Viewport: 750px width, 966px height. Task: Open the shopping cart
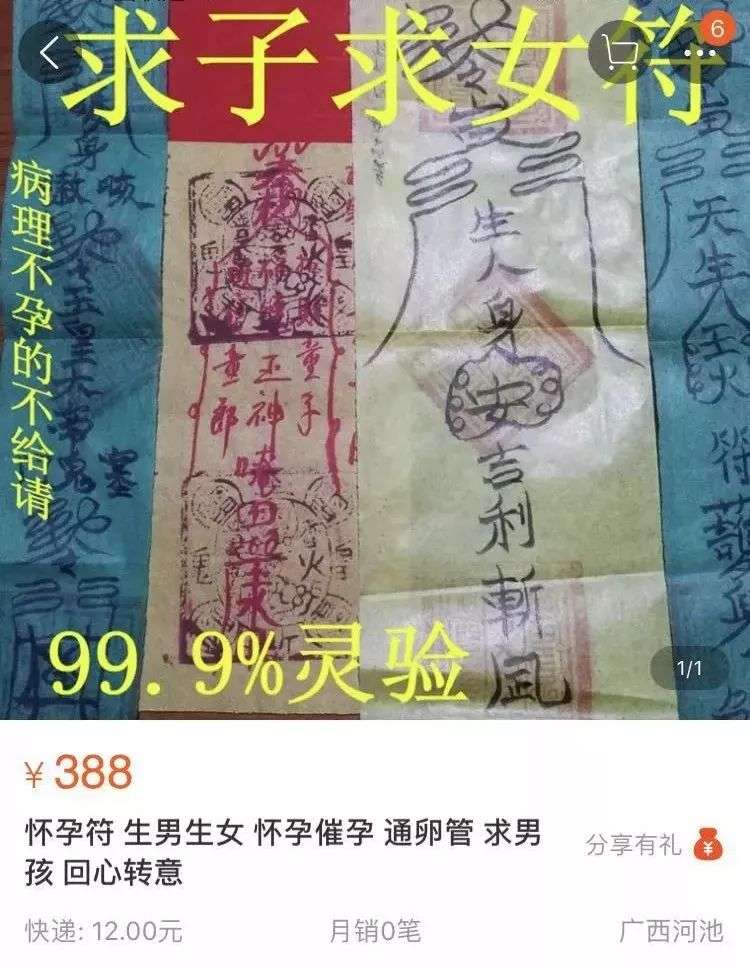pos(621,52)
